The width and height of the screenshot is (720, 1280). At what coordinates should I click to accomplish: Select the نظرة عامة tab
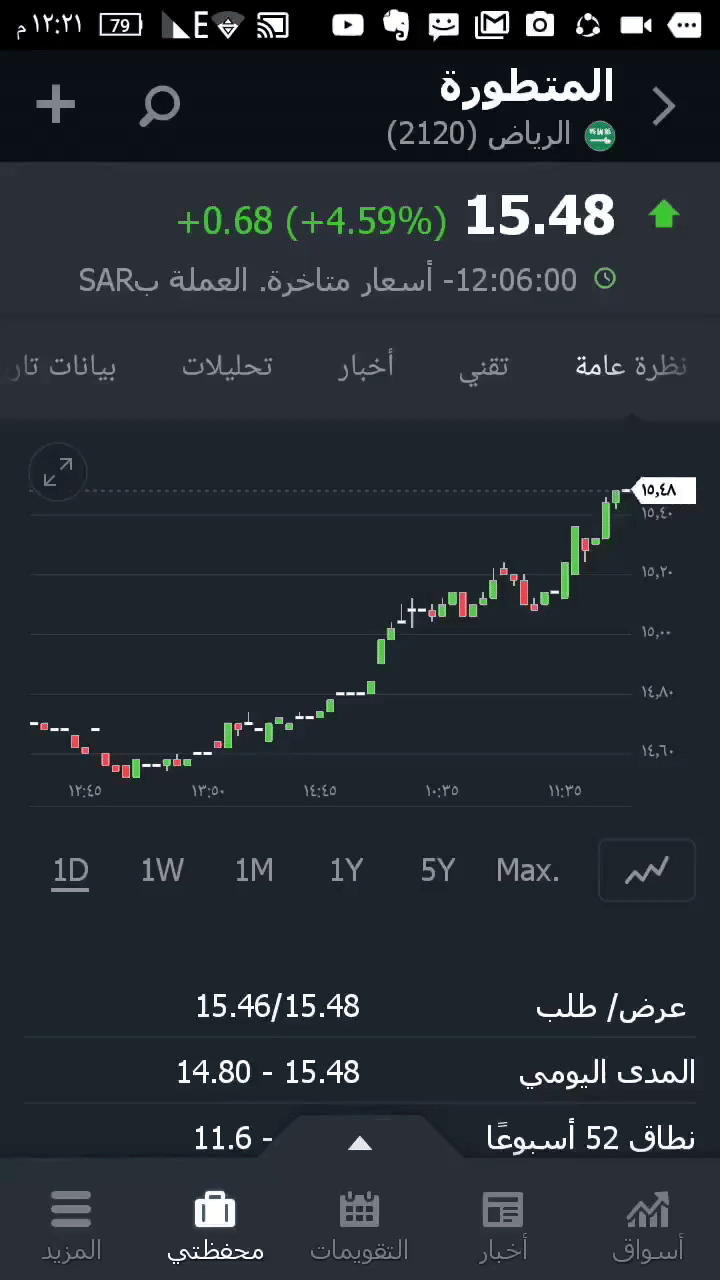(x=630, y=367)
